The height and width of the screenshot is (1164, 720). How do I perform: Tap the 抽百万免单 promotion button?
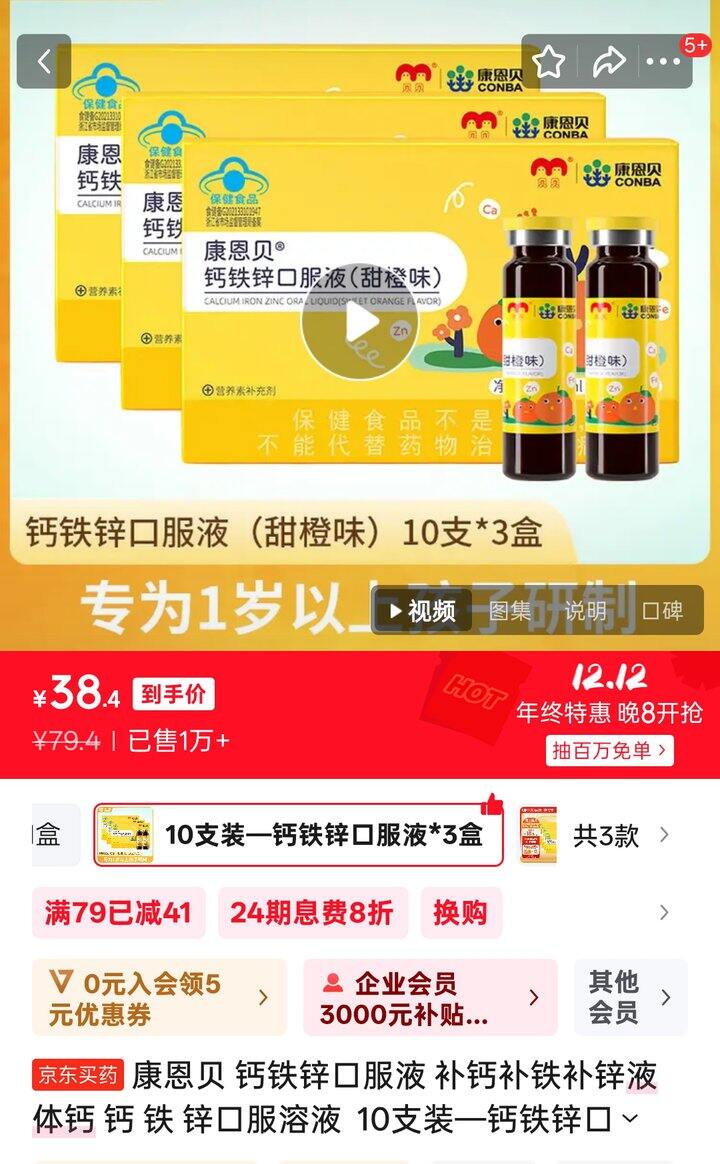tap(609, 750)
